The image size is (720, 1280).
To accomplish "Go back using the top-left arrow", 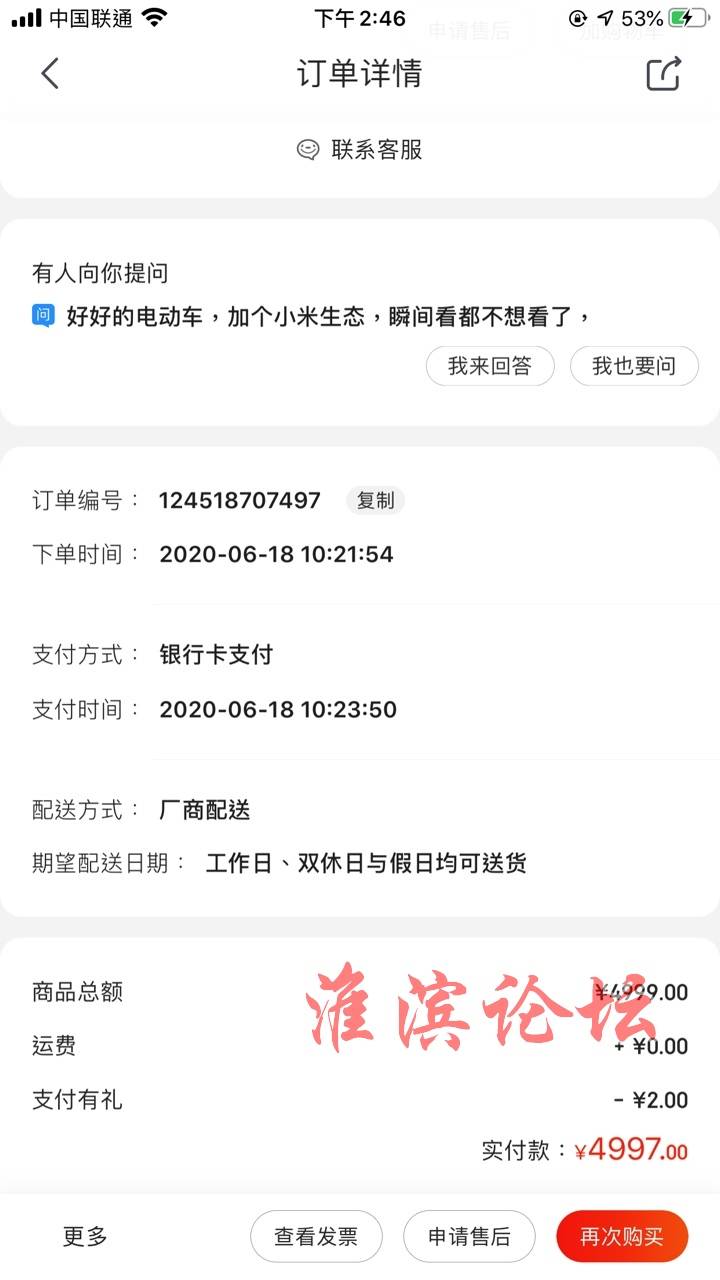I will 50,73.
